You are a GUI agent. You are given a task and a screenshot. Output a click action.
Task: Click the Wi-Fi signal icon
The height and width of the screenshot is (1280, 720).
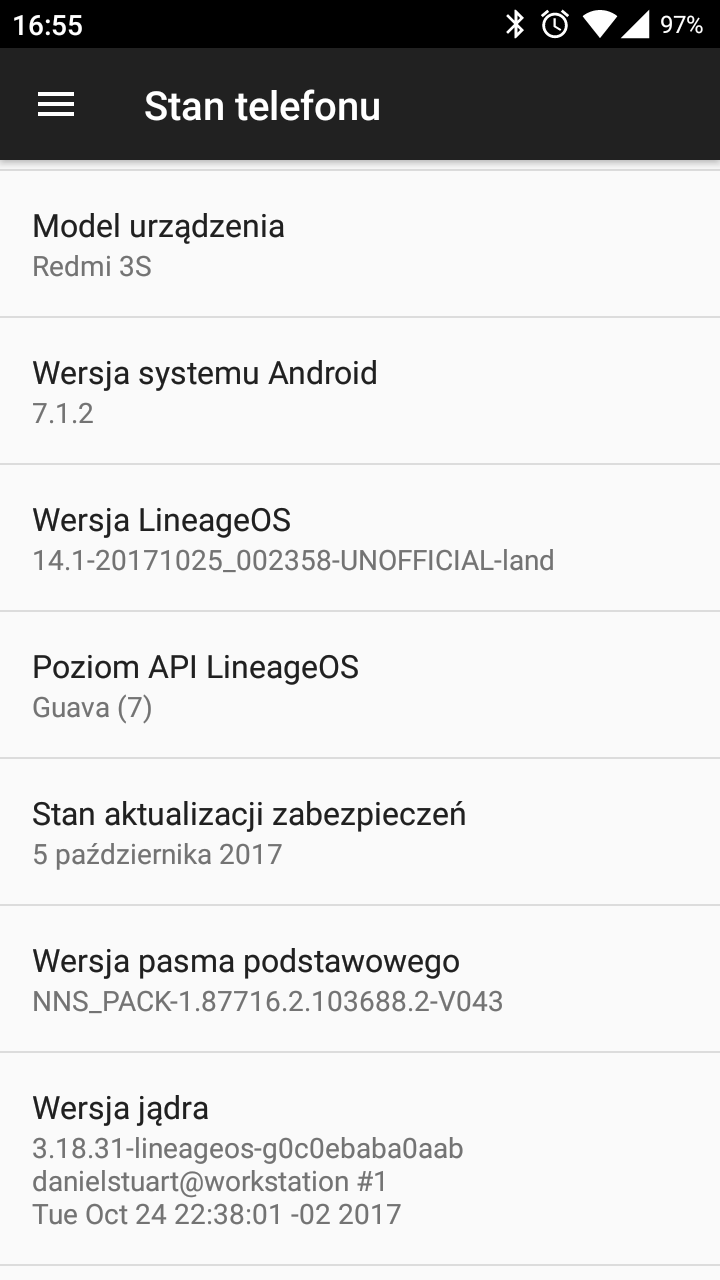point(602,25)
